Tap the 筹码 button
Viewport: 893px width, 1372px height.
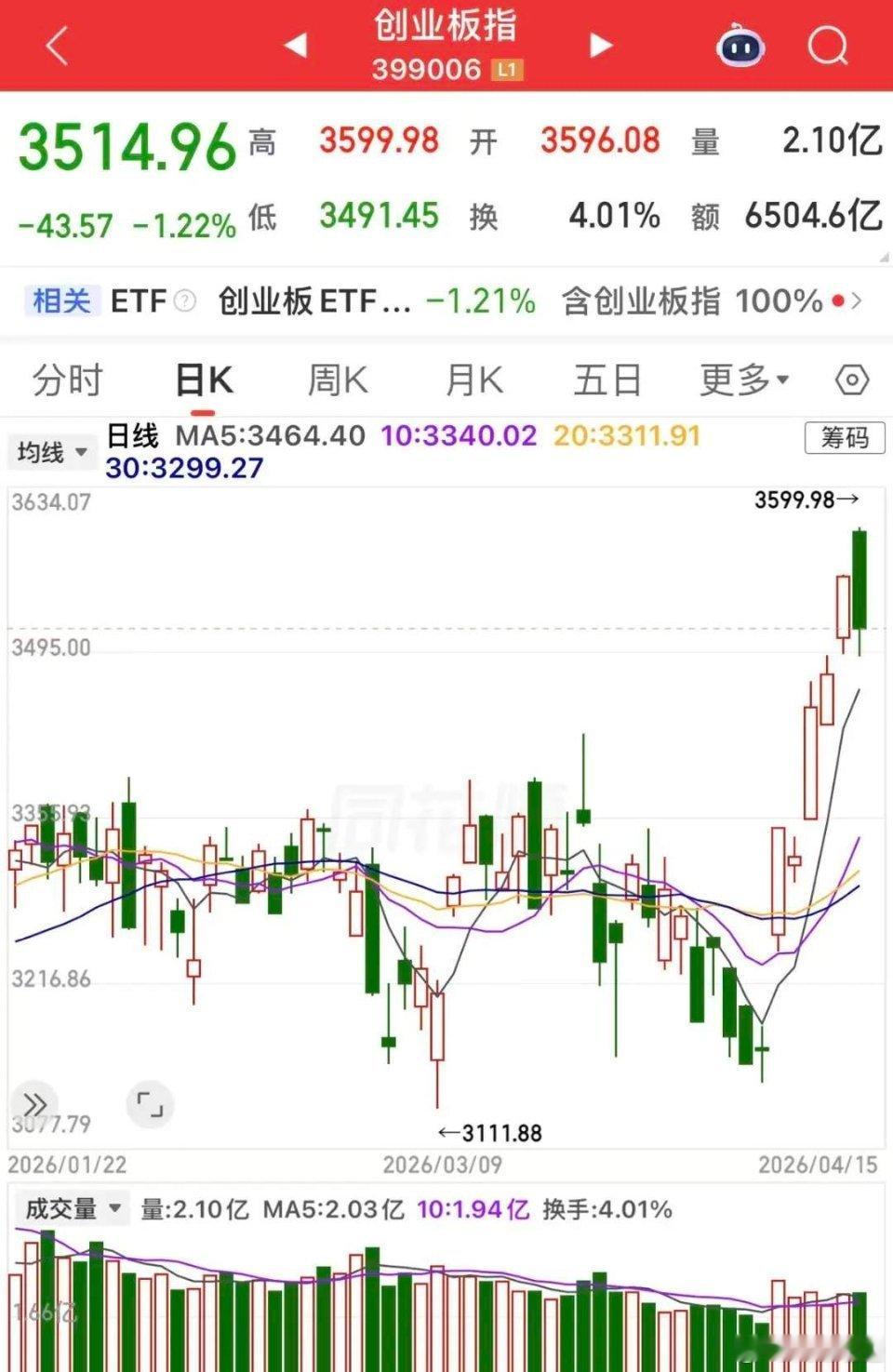[845, 437]
